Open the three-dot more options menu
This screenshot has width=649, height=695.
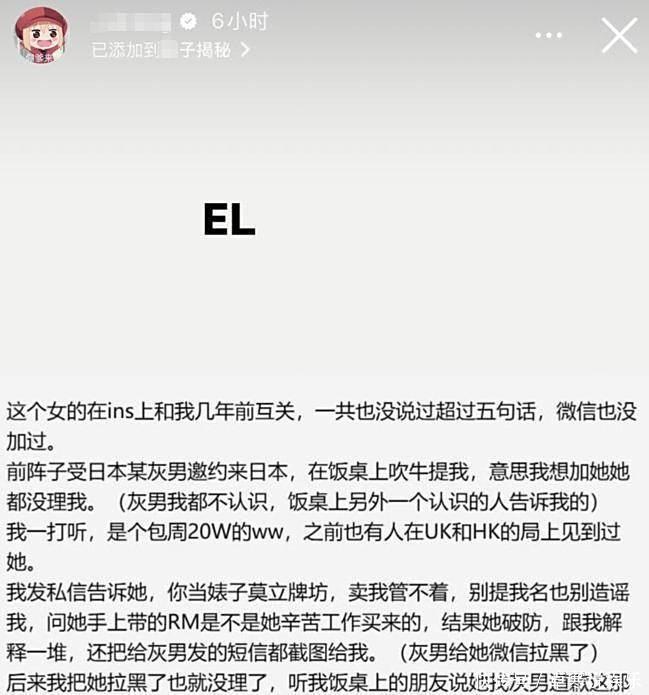[549, 36]
